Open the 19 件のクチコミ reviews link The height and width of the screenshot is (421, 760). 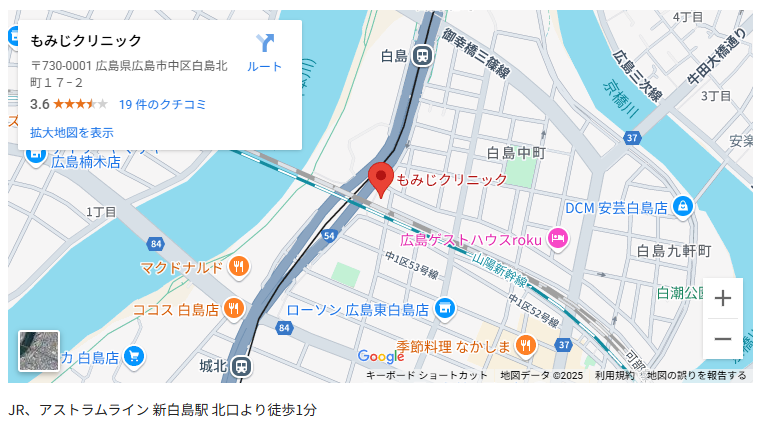(162, 104)
